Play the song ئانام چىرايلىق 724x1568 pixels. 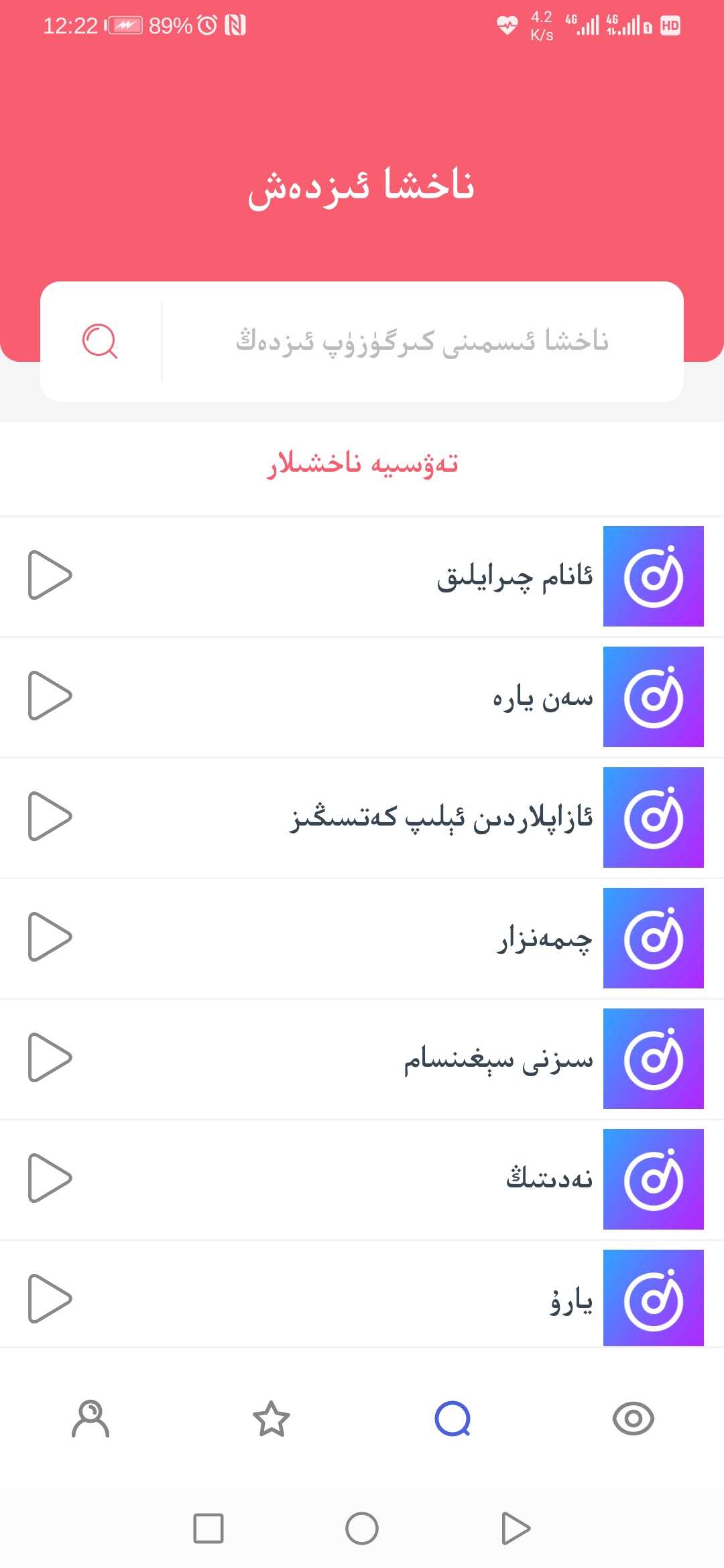pos(50,575)
